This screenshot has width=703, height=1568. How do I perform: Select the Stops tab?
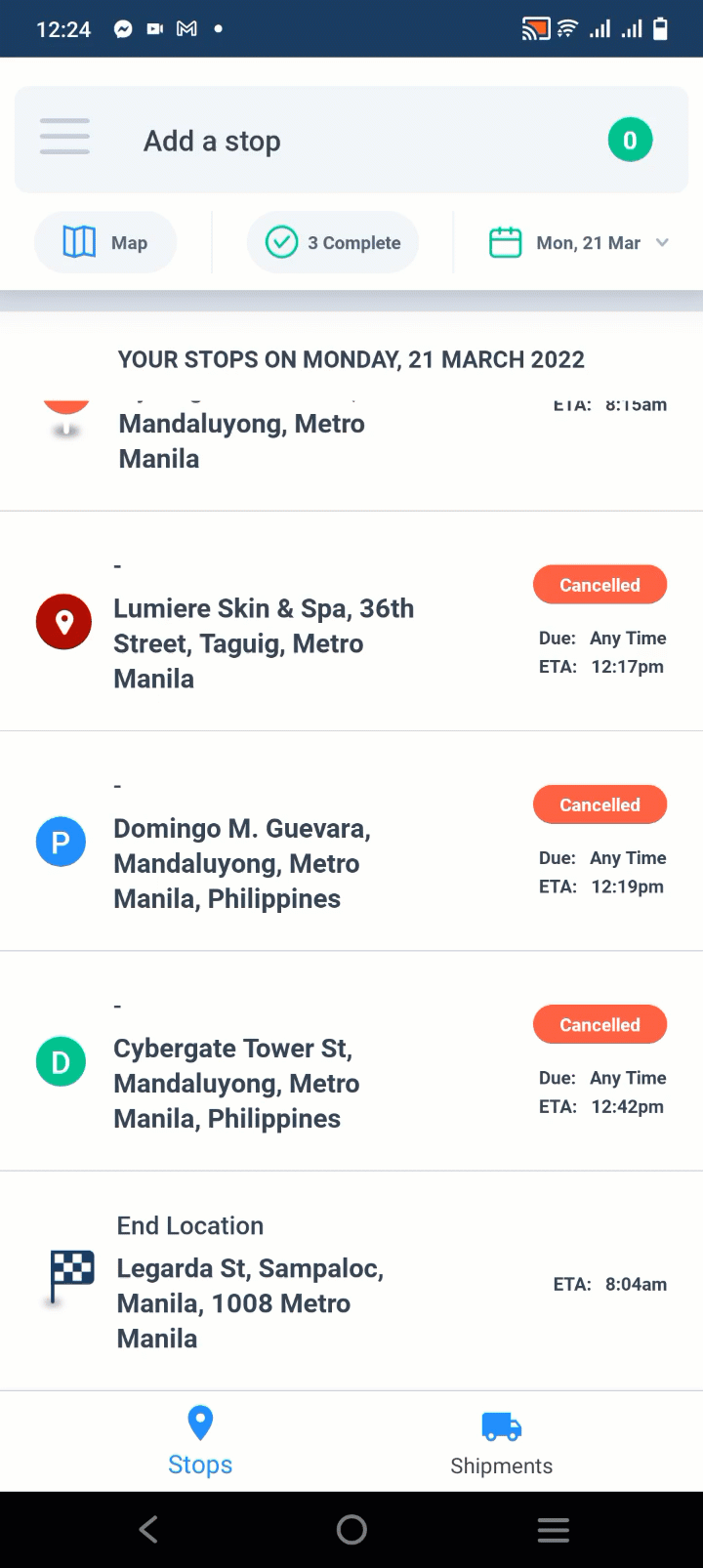(200, 1442)
